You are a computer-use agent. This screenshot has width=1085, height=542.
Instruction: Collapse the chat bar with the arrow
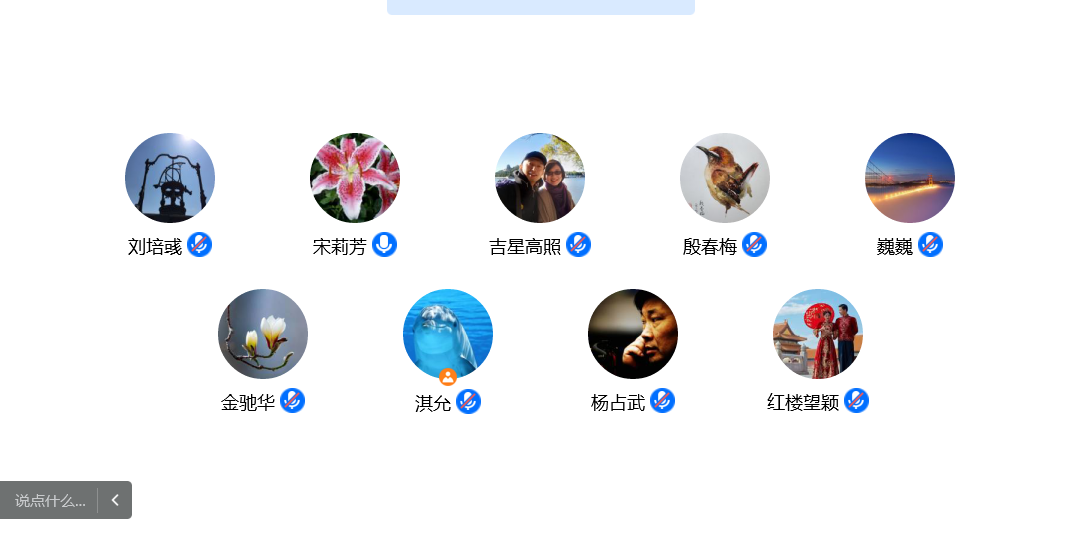[115, 500]
